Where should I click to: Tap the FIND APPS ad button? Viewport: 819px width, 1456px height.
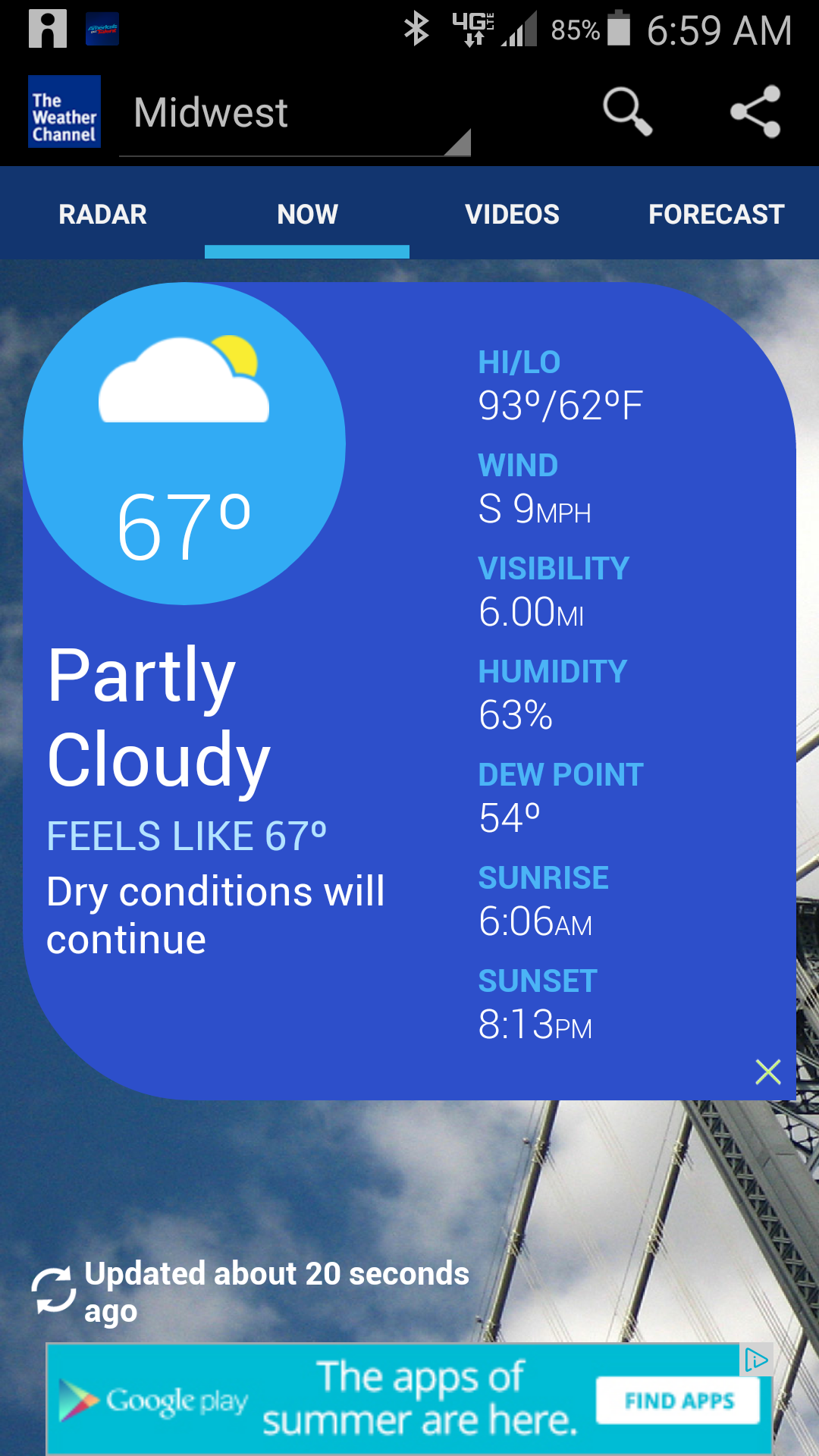(x=678, y=1401)
